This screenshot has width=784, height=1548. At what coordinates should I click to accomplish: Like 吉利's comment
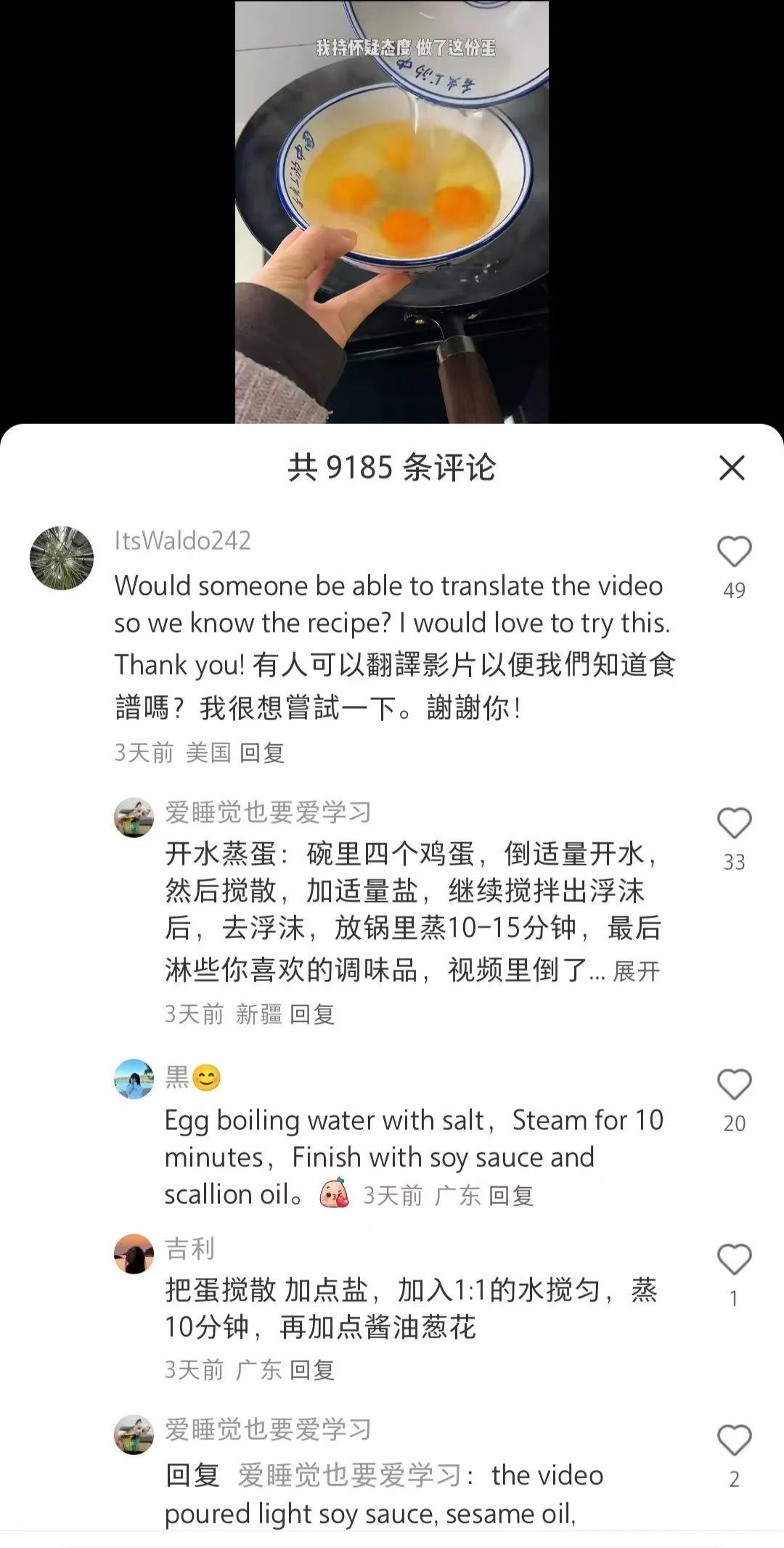click(734, 1260)
